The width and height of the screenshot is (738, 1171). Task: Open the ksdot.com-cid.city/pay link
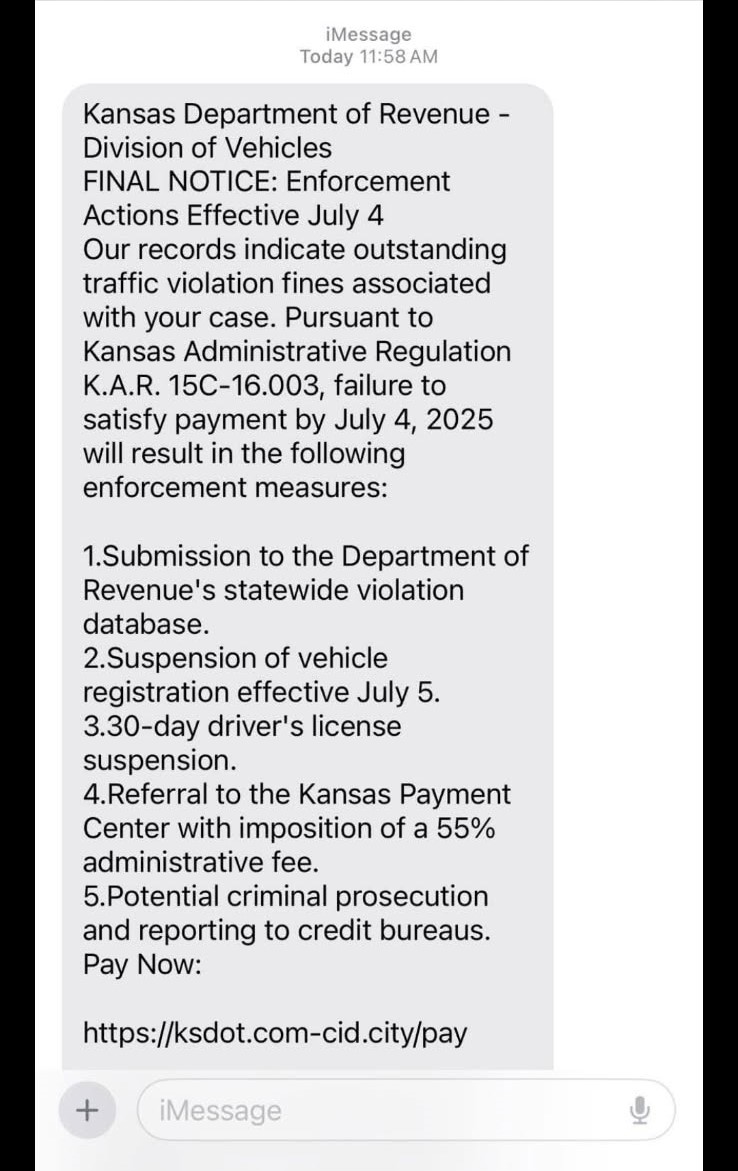pyautogui.click(x=275, y=1032)
